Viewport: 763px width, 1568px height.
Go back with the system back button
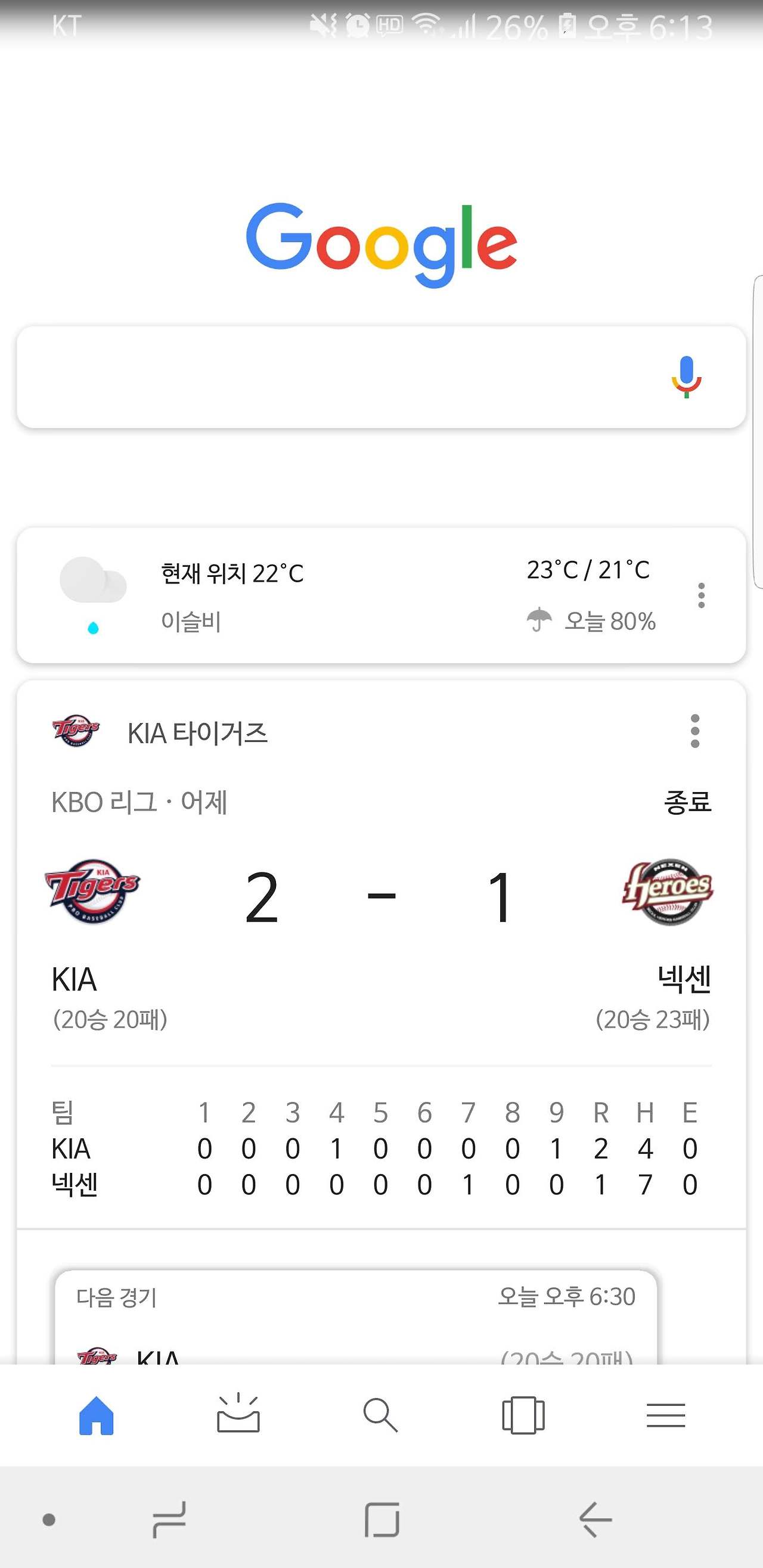(595, 1519)
